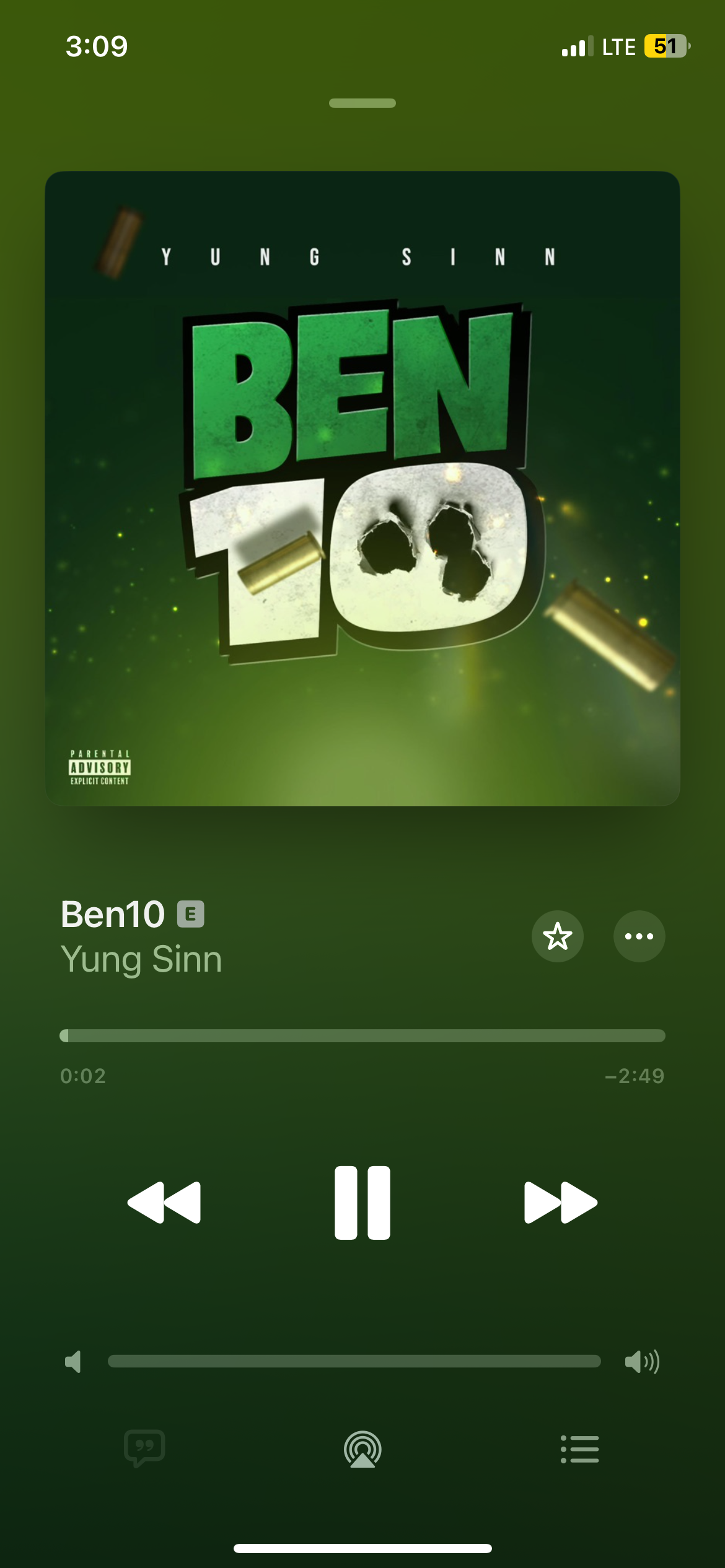The image size is (725, 1568).
Task: Open the AirPlay output picker
Action: 362,1449
